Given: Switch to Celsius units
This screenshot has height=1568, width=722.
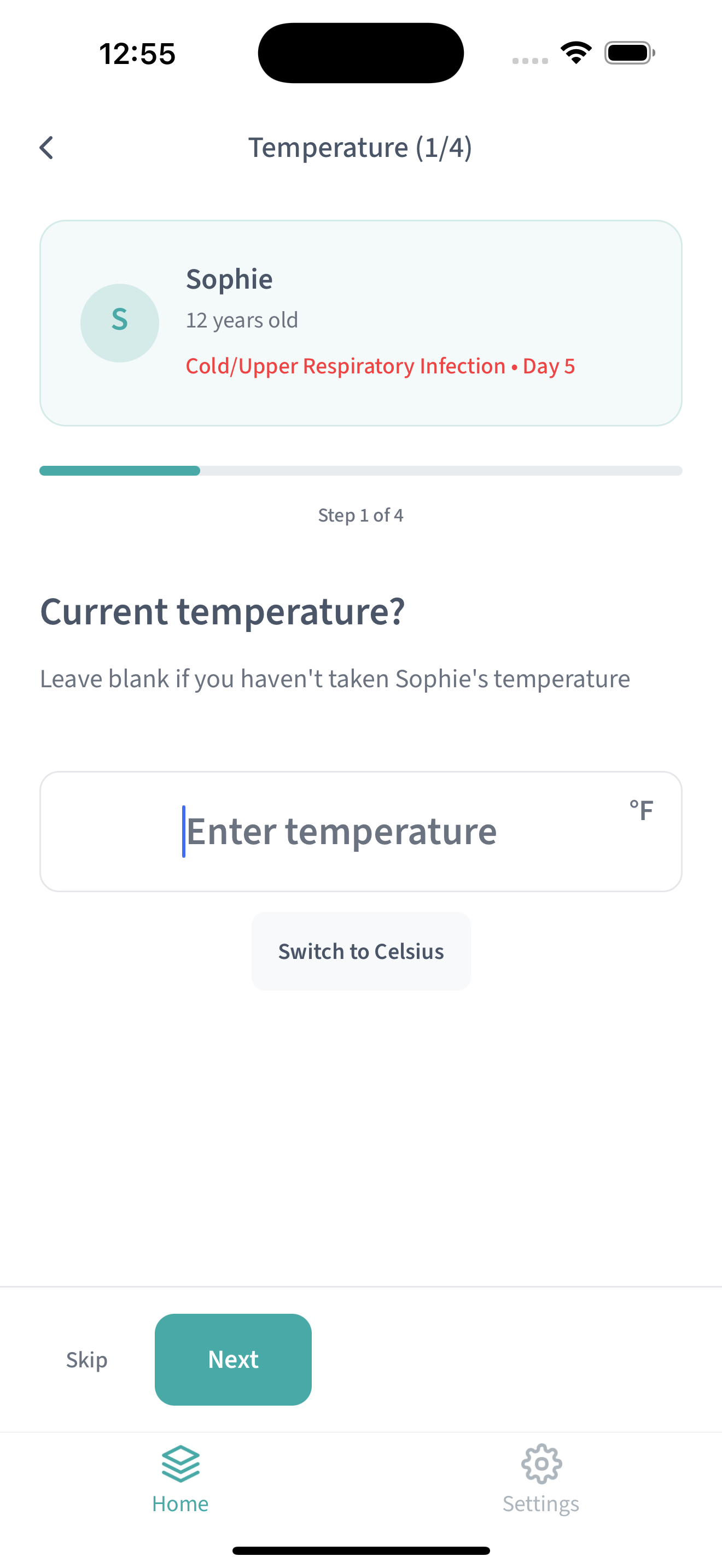Looking at the screenshot, I should coord(360,951).
